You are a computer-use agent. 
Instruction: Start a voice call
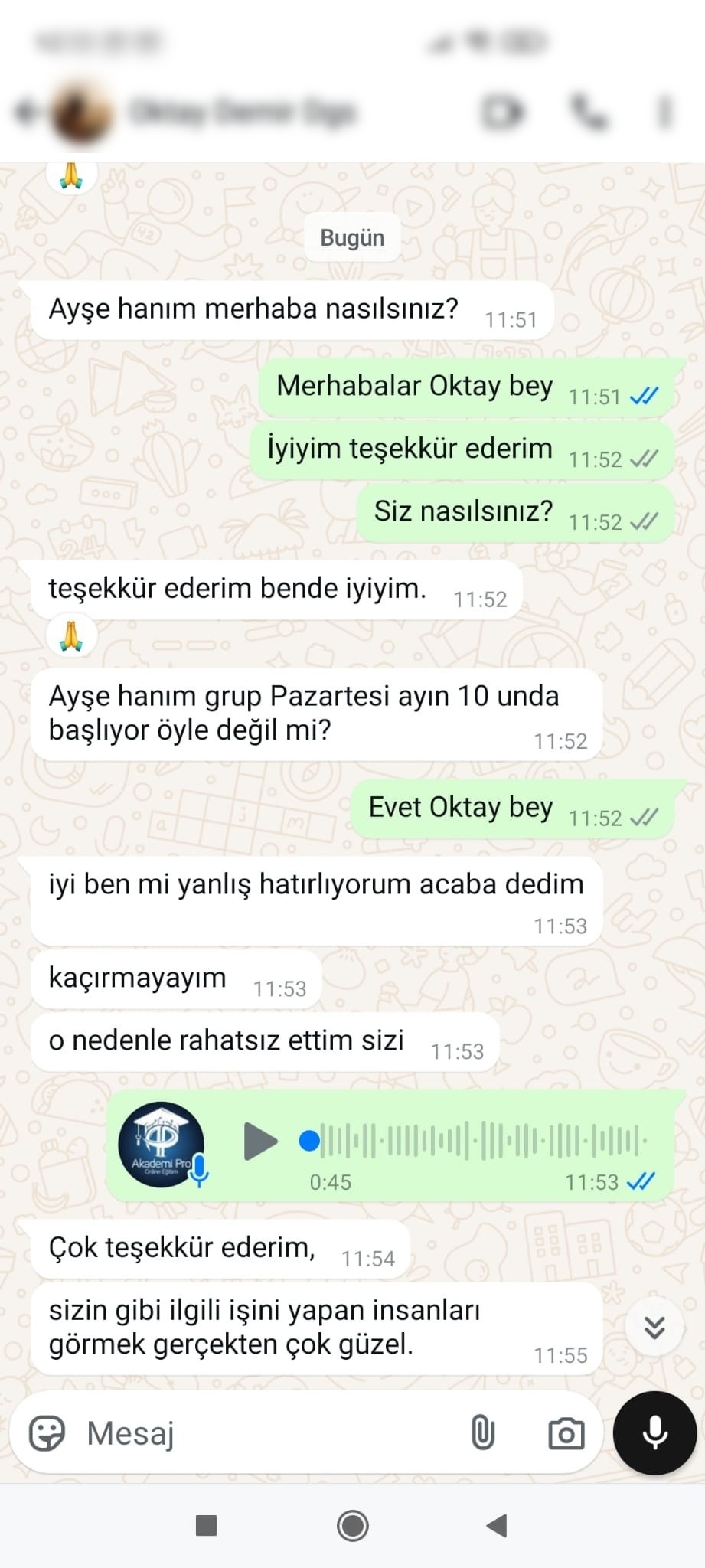589,113
